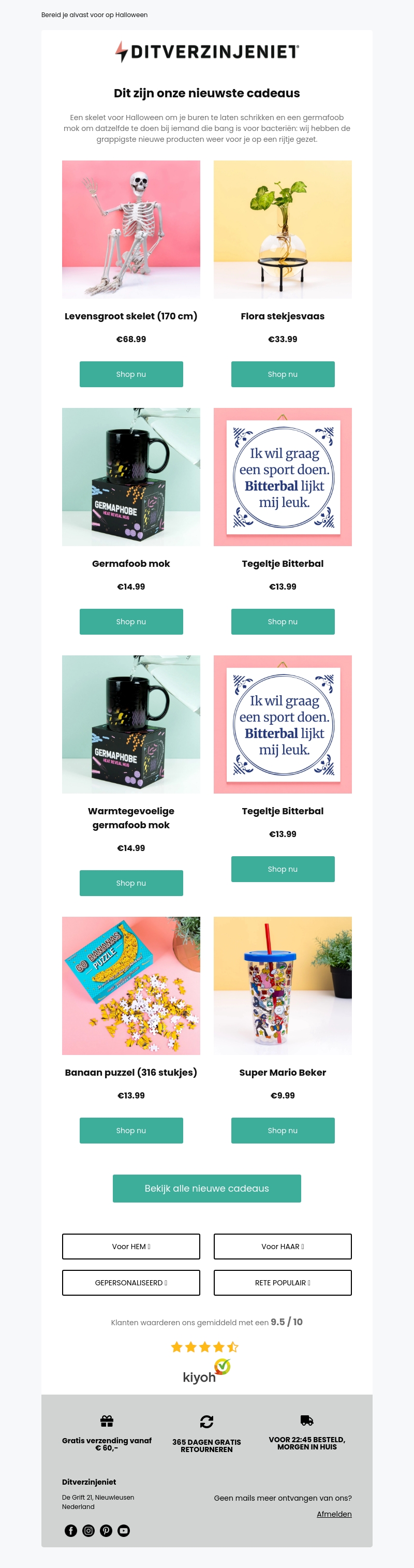Screen dimensions: 414x1568
Task: Open the YouTube channel icon
Action: tap(124, 1530)
